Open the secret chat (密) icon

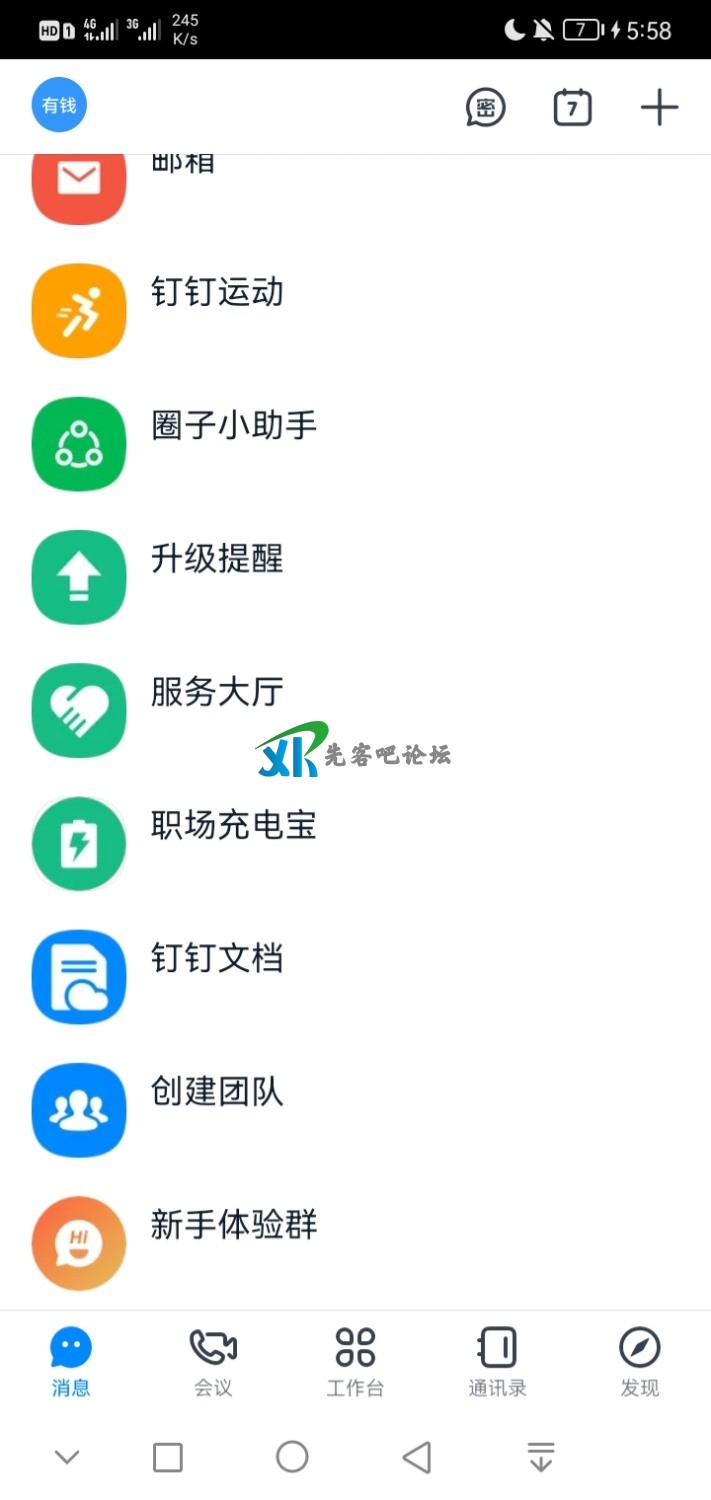(x=486, y=107)
